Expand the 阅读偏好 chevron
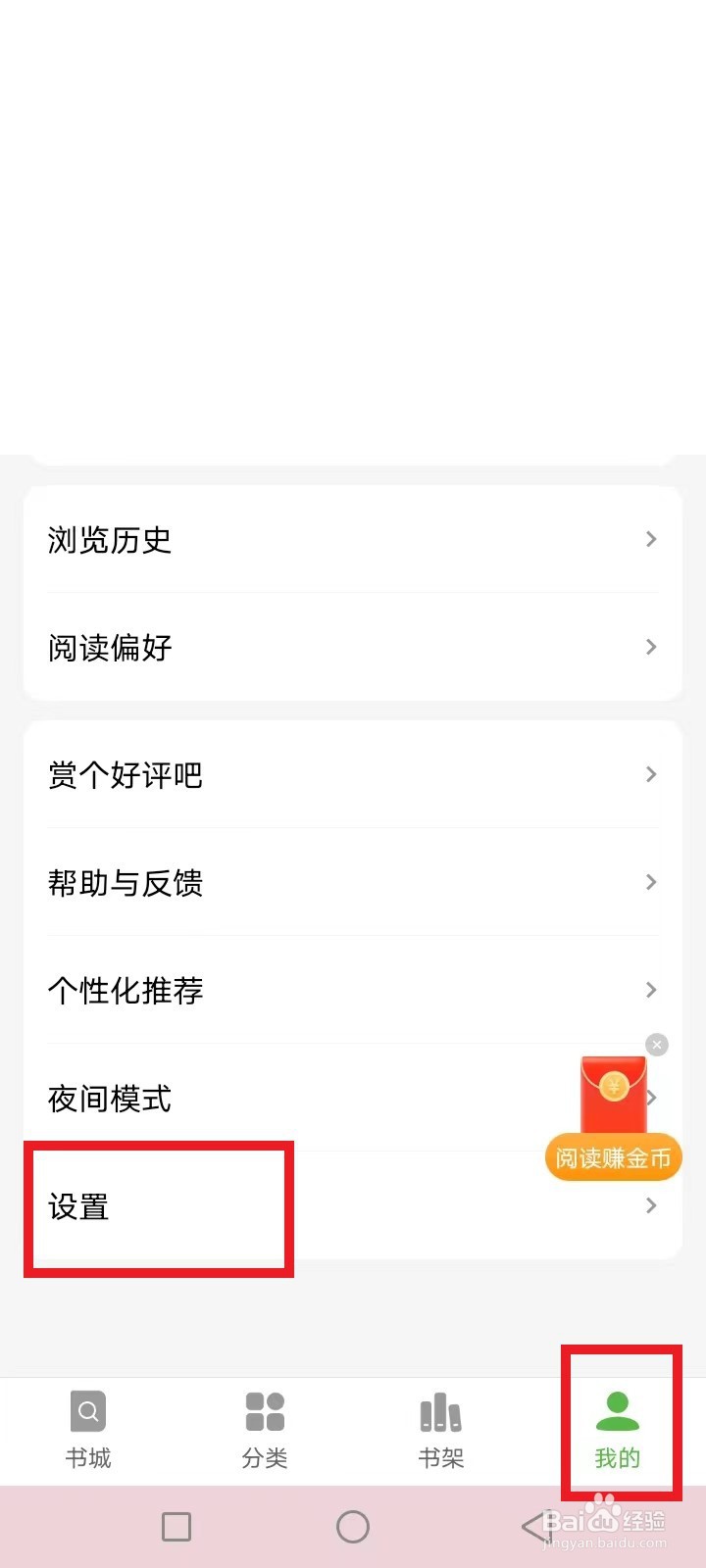 [x=650, y=647]
